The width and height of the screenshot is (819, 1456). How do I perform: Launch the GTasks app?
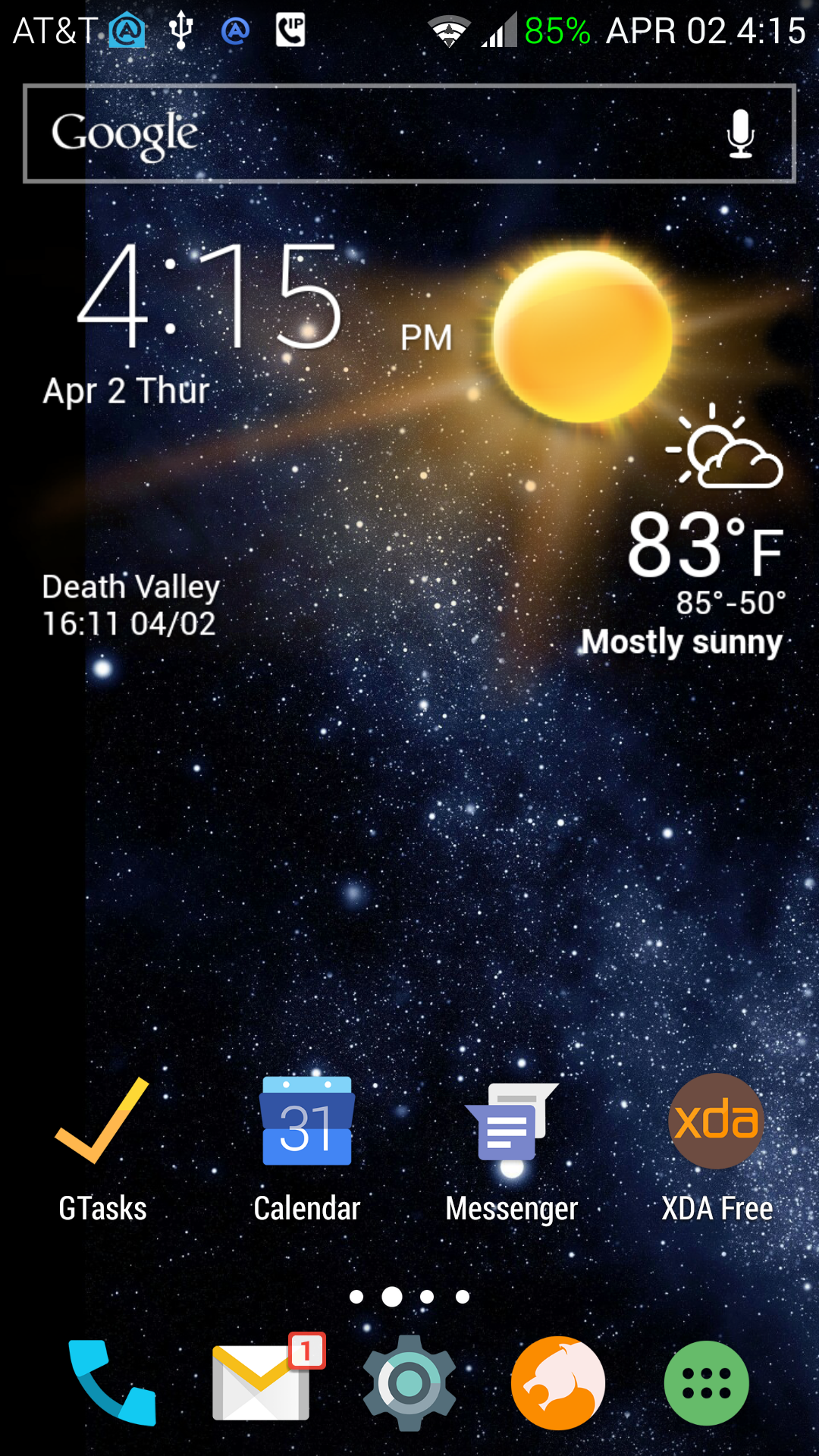(x=102, y=1149)
